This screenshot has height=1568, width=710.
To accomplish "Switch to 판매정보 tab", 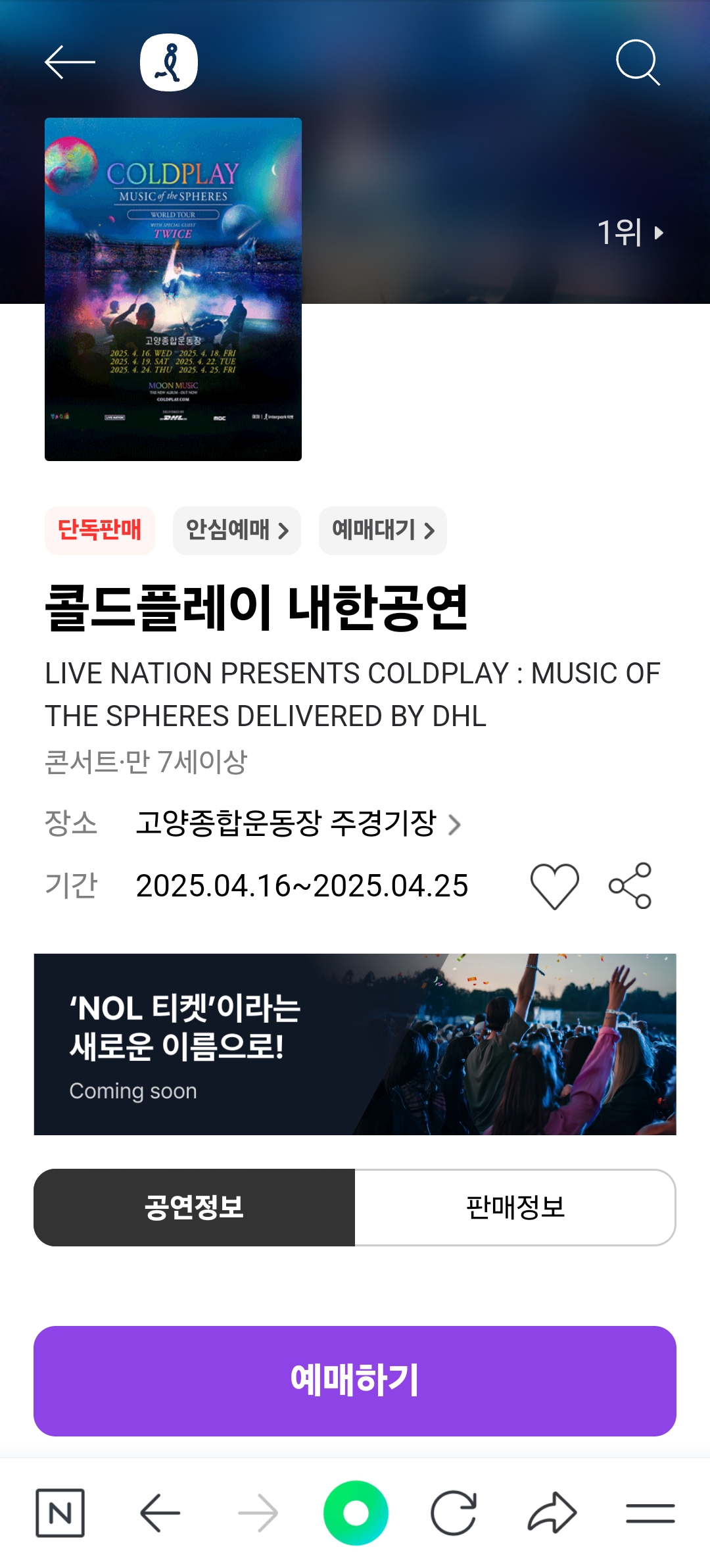I will pos(515,1208).
